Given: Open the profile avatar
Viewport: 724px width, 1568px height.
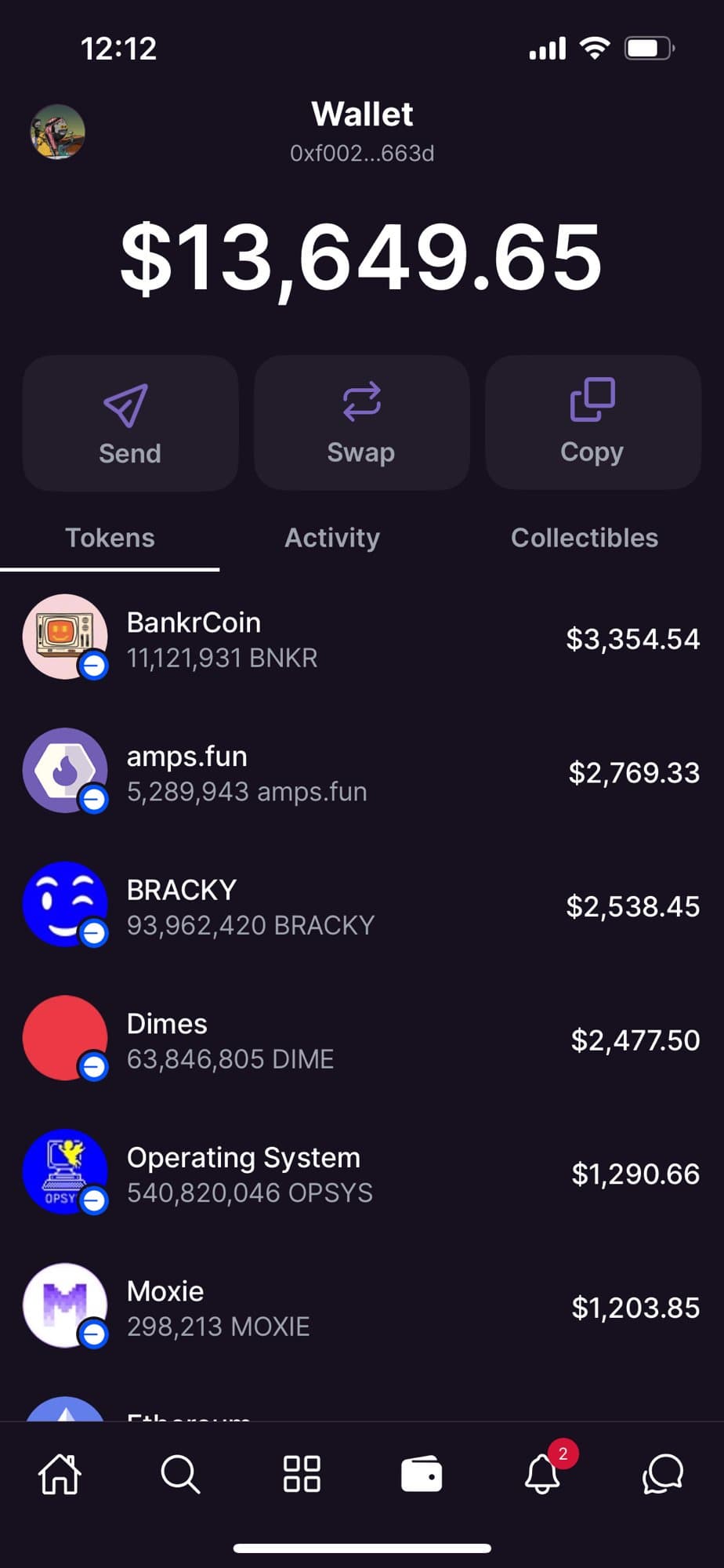Looking at the screenshot, I should pos(57,132).
